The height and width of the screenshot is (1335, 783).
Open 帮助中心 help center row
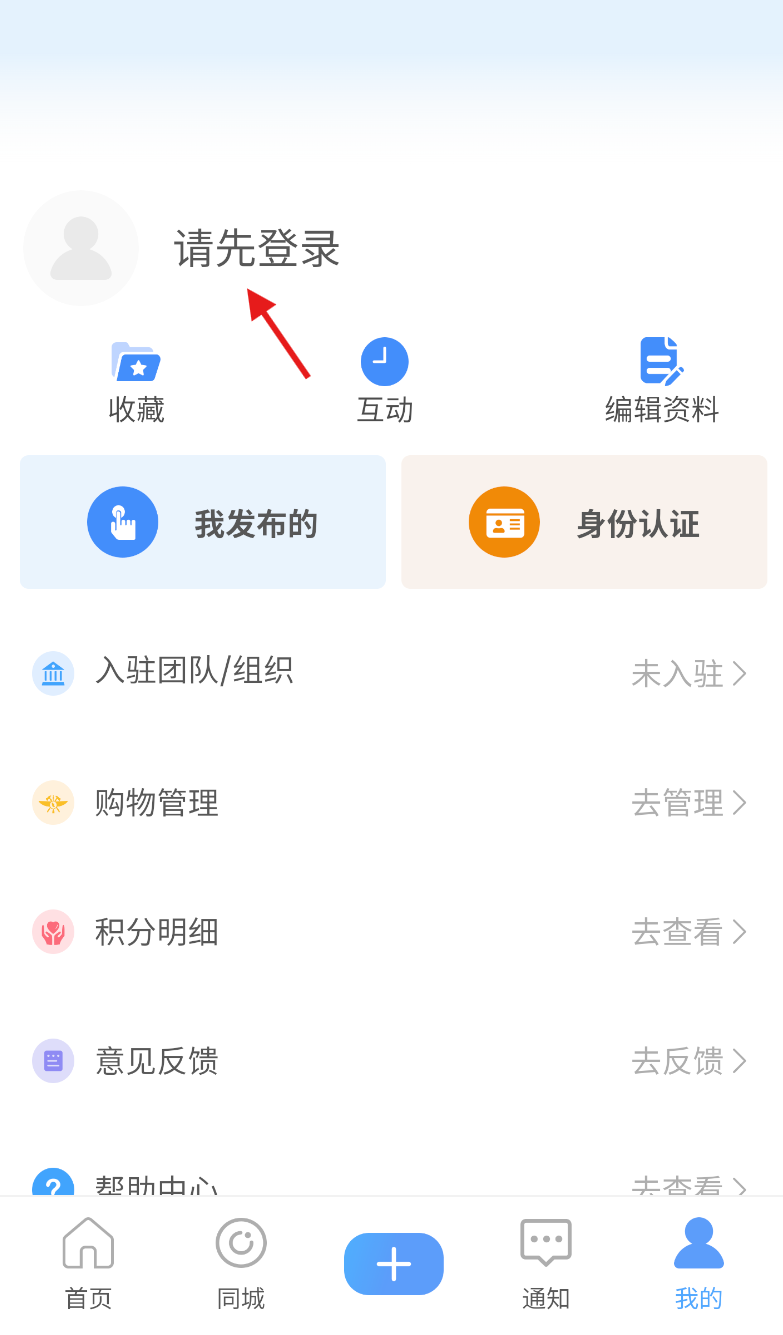click(x=390, y=1184)
